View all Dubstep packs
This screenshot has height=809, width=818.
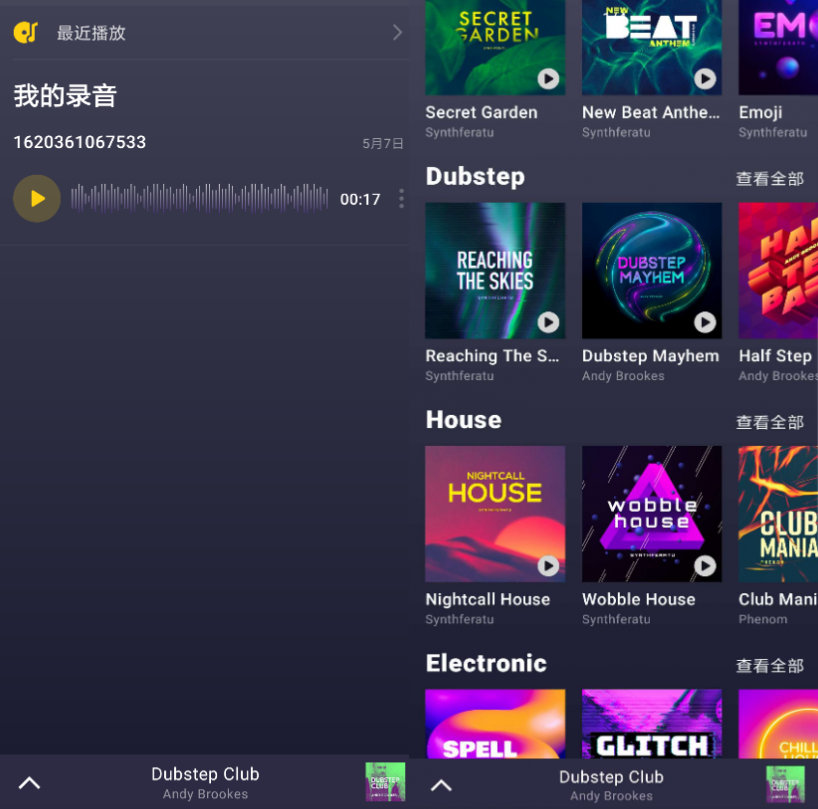(x=769, y=179)
